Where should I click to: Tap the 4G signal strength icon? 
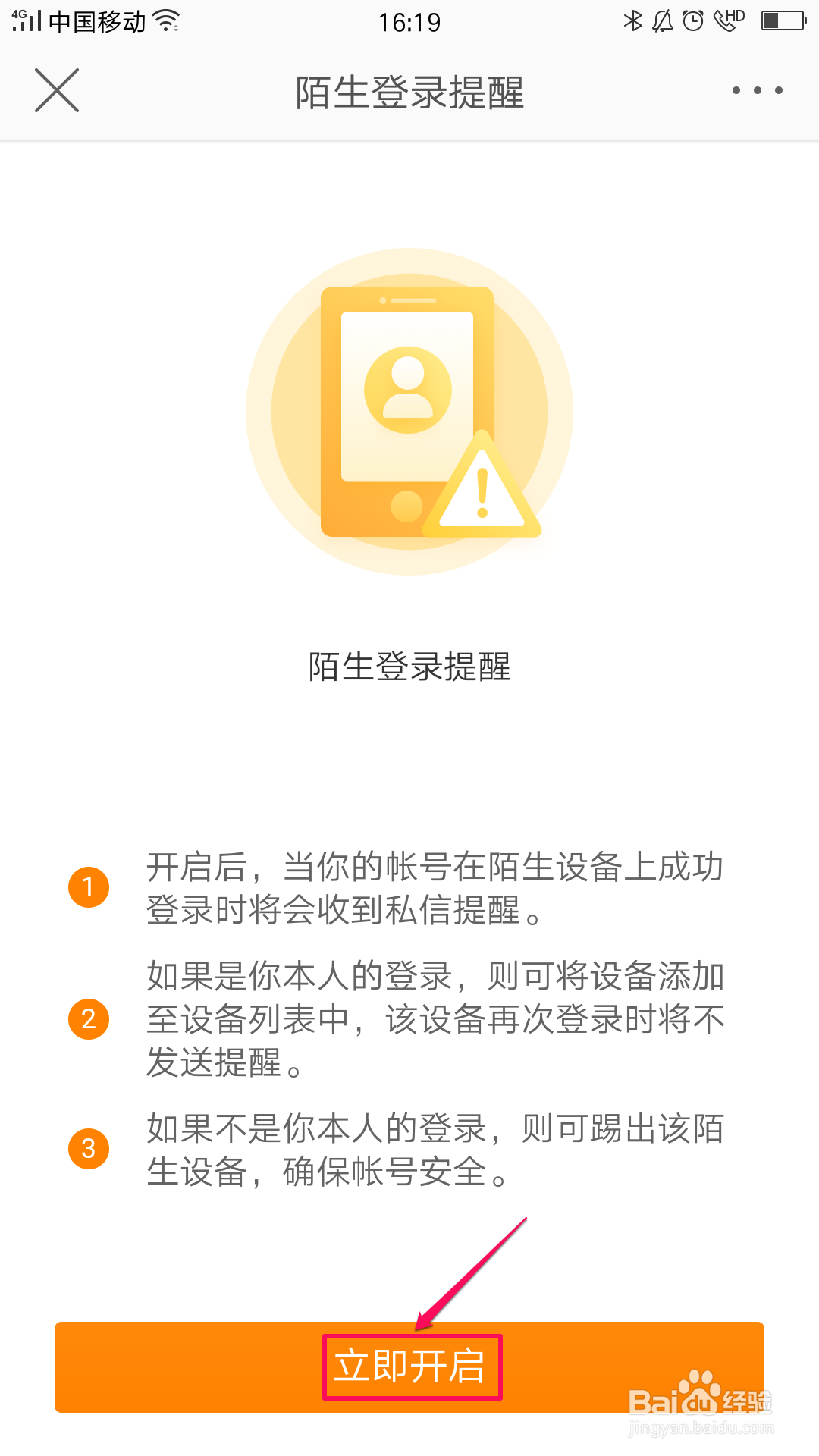pyautogui.click(x=28, y=20)
